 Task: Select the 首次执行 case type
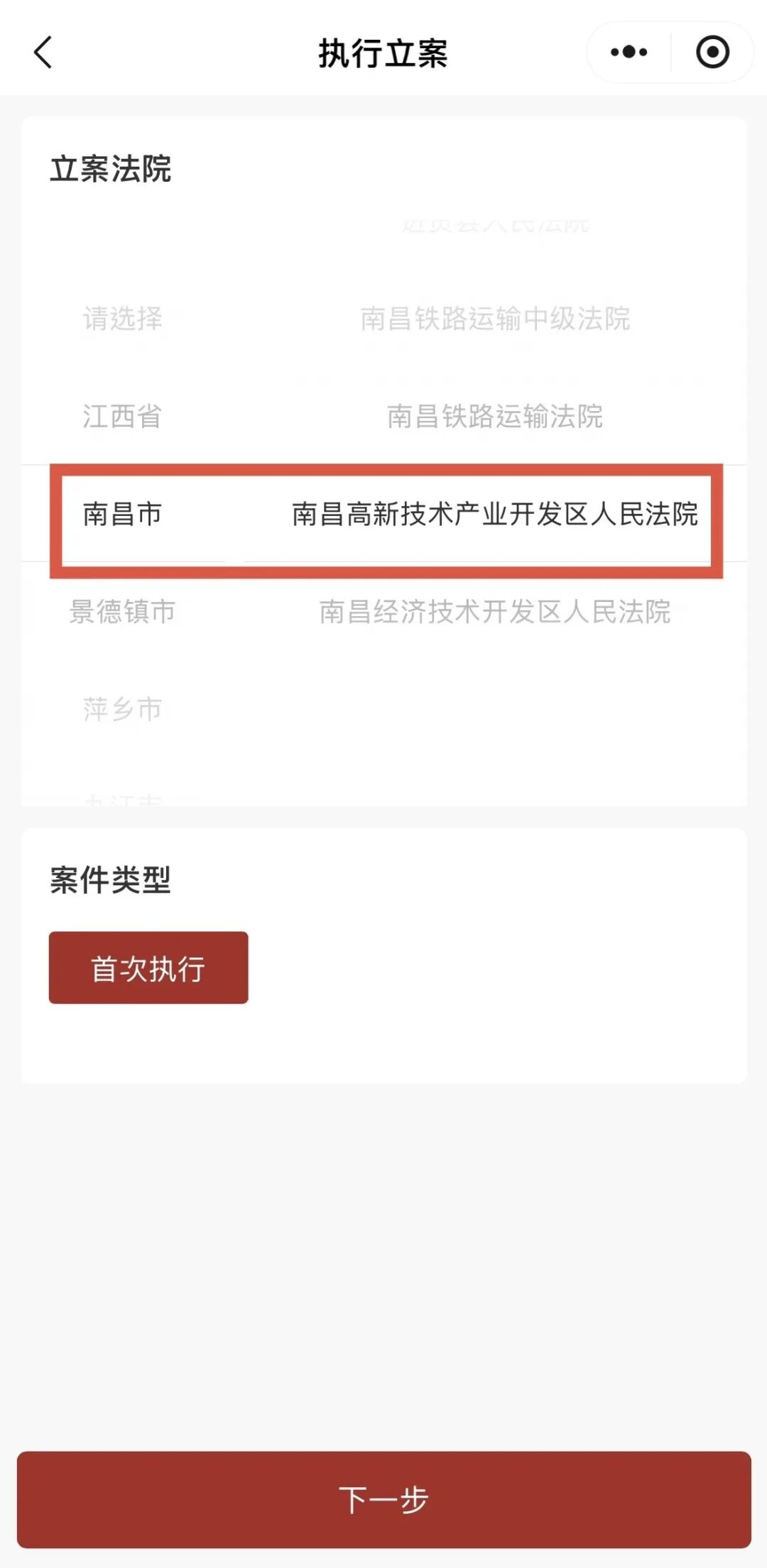click(x=148, y=968)
